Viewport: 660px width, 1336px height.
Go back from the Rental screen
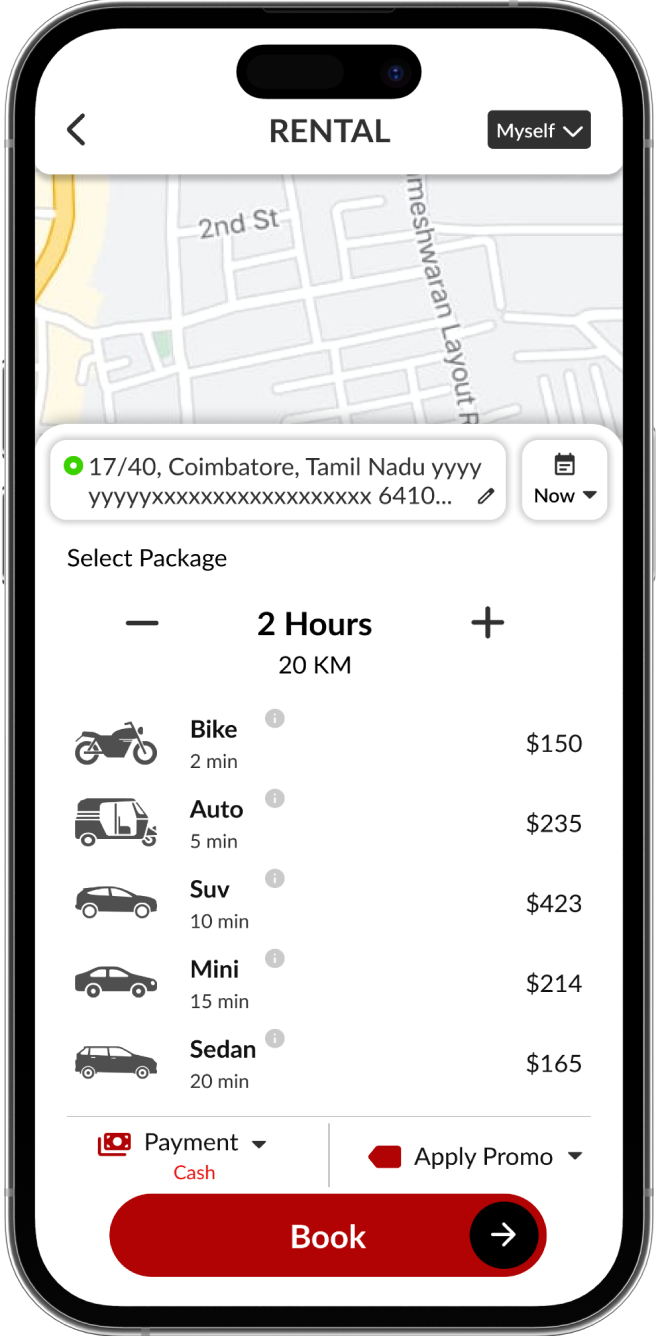pyautogui.click(x=76, y=130)
